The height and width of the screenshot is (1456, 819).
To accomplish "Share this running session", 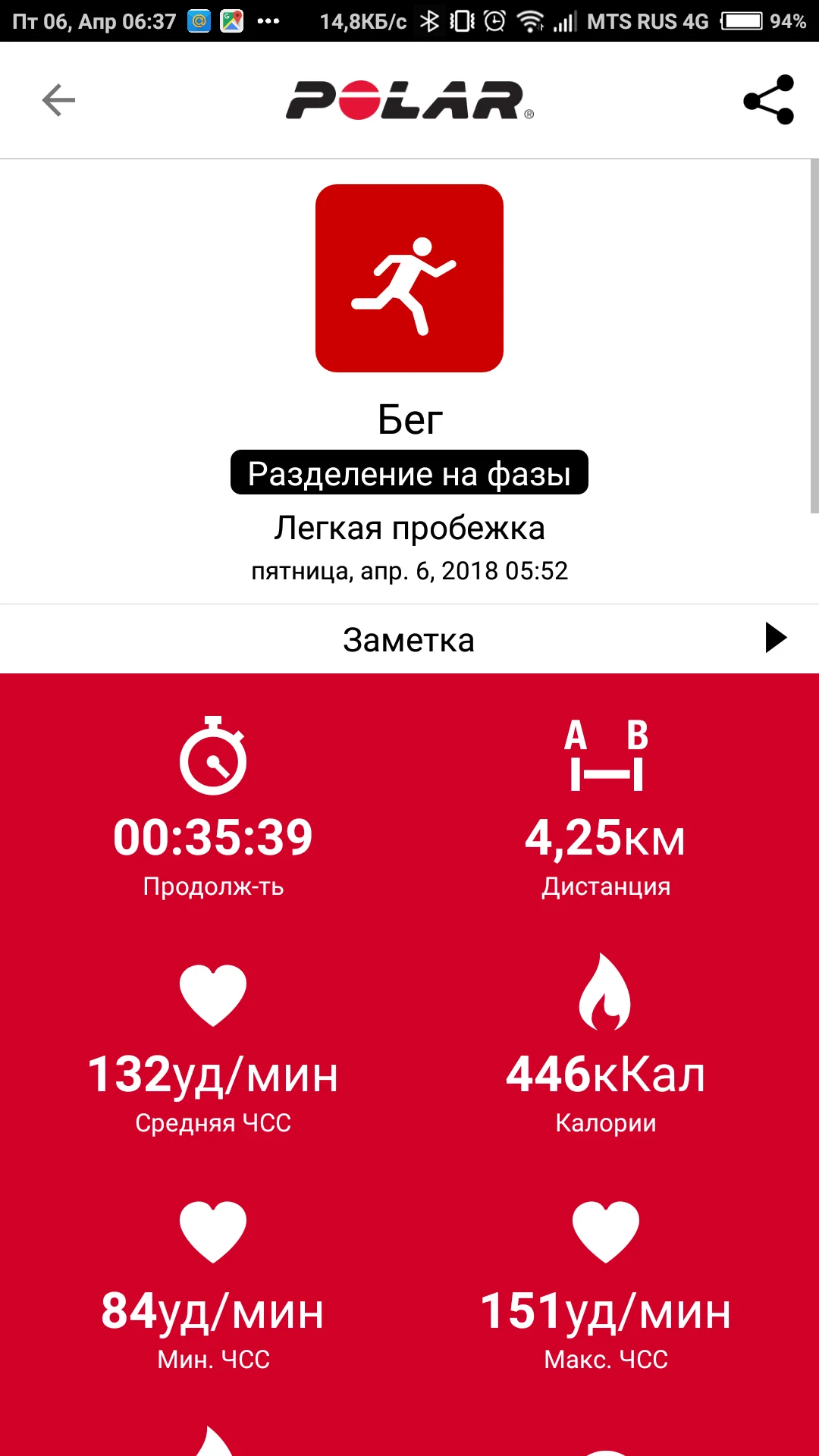I will click(x=768, y=100).
